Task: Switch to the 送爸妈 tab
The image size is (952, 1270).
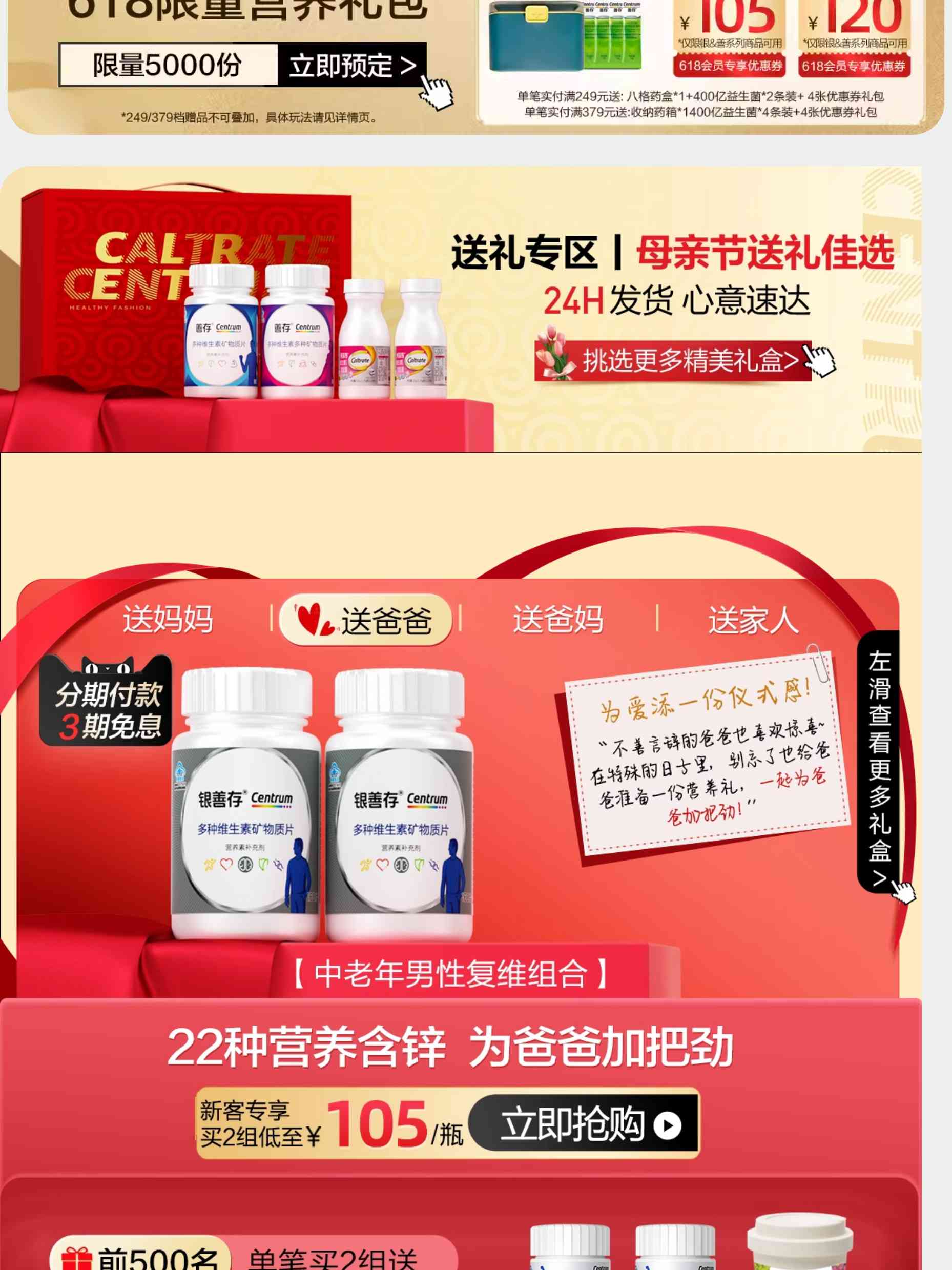Action: 558,620
